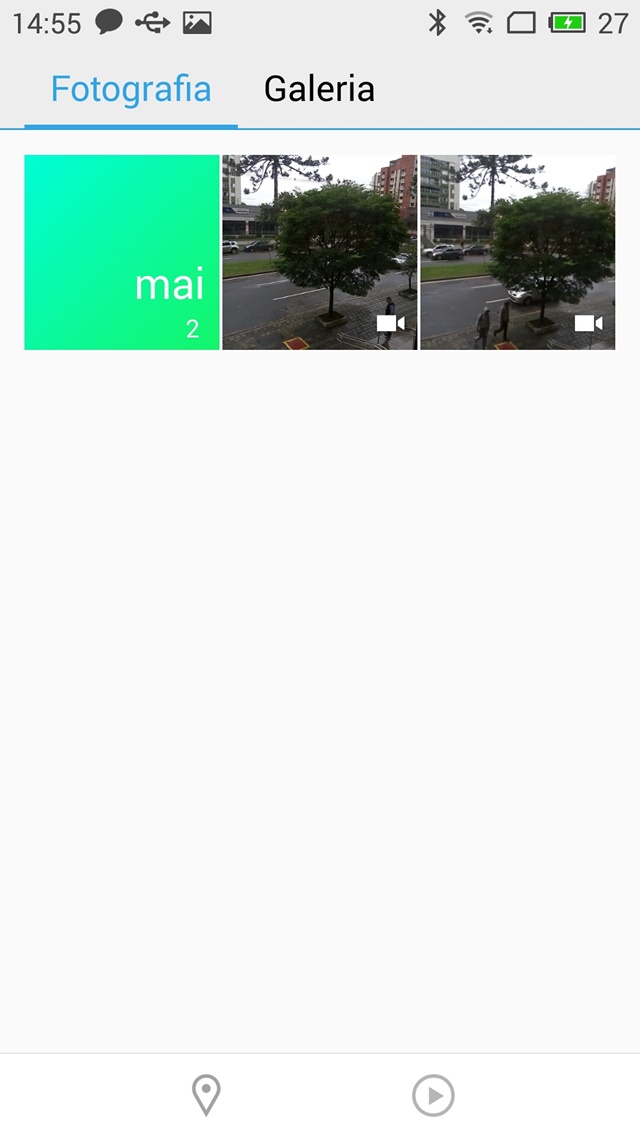Image resolution: width=640 pixels, height=1138 pixels.
Task: Open the location pin view
Action: point(206,1095)
